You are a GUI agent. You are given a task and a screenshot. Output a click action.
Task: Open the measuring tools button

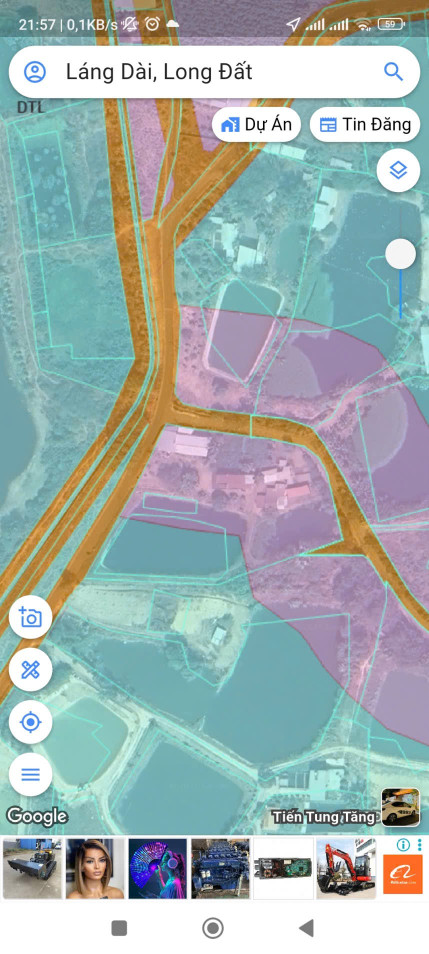30,670
